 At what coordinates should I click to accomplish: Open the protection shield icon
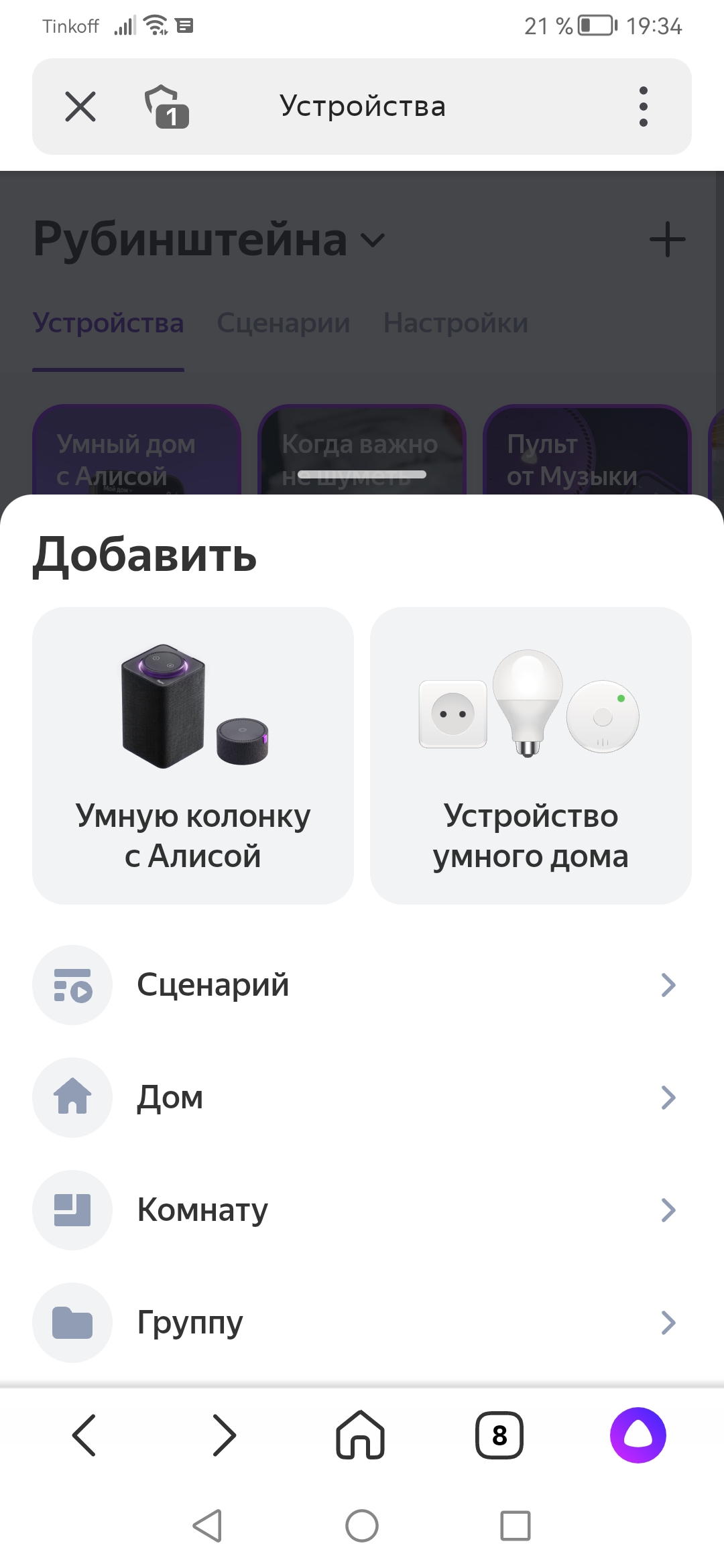(166, 107)
